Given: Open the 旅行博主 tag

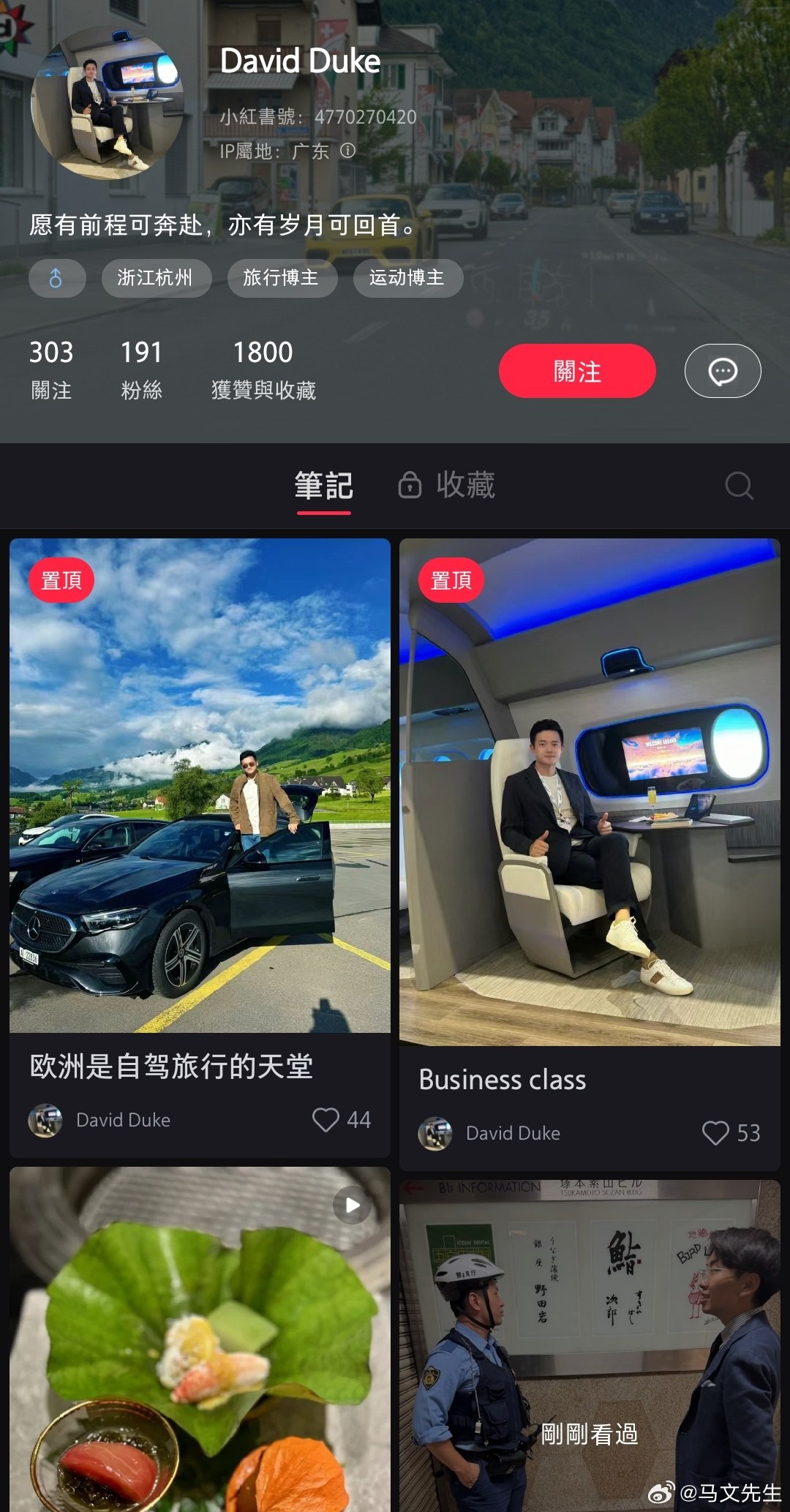Looking at the screenshot, I should 282,278.
